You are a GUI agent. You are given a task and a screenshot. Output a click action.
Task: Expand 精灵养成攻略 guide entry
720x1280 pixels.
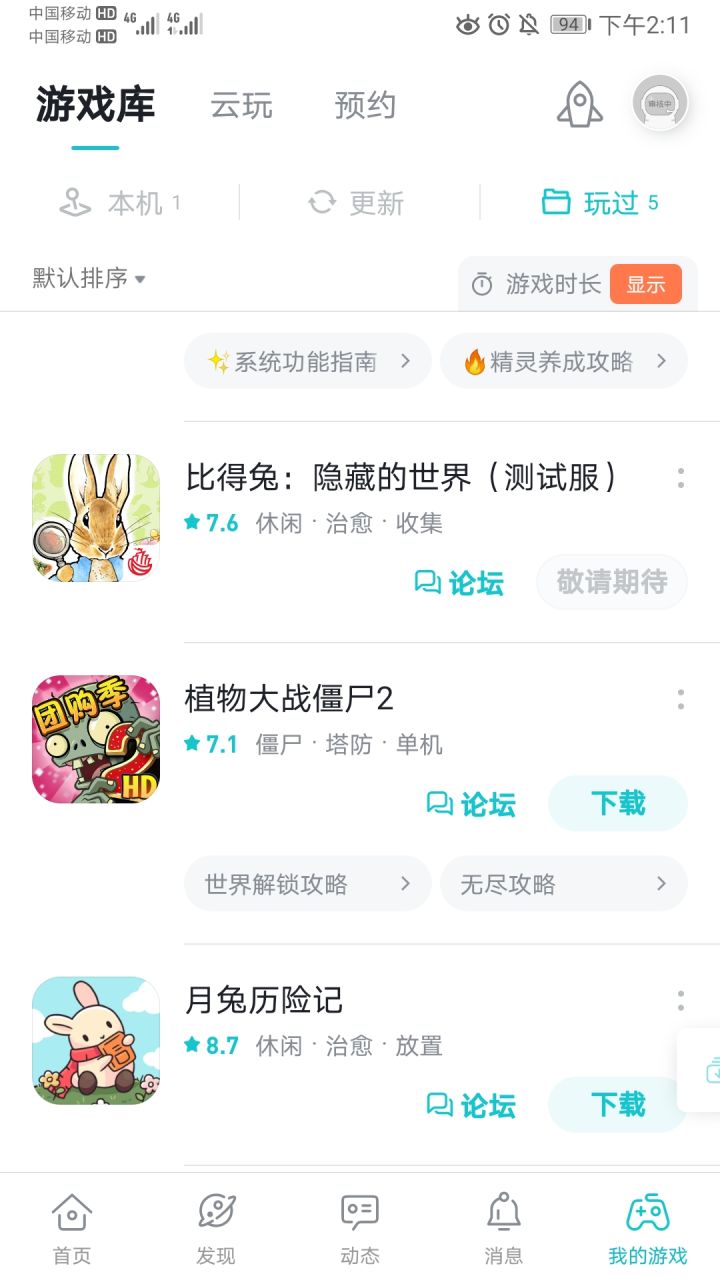563,360
